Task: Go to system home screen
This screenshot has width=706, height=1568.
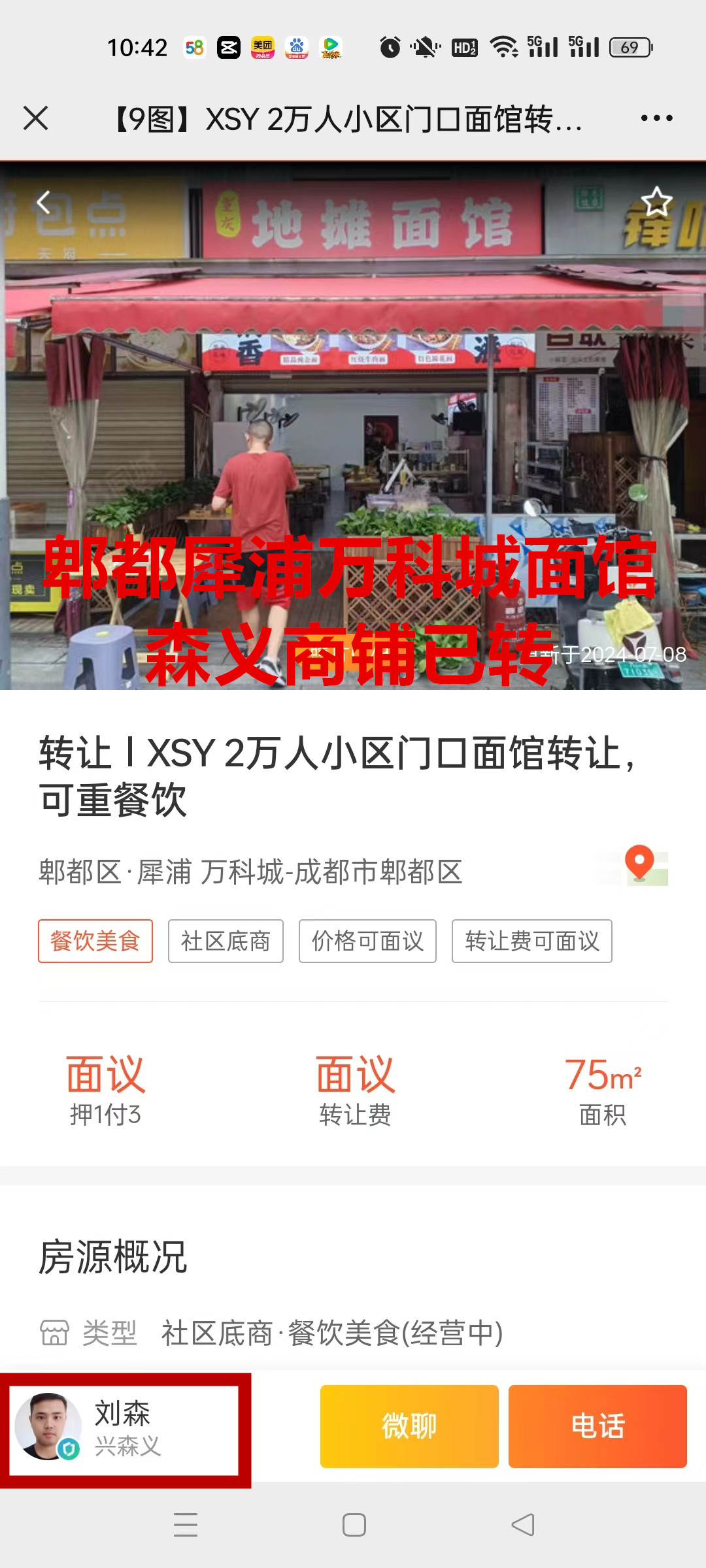Action: pos(354,1526)
